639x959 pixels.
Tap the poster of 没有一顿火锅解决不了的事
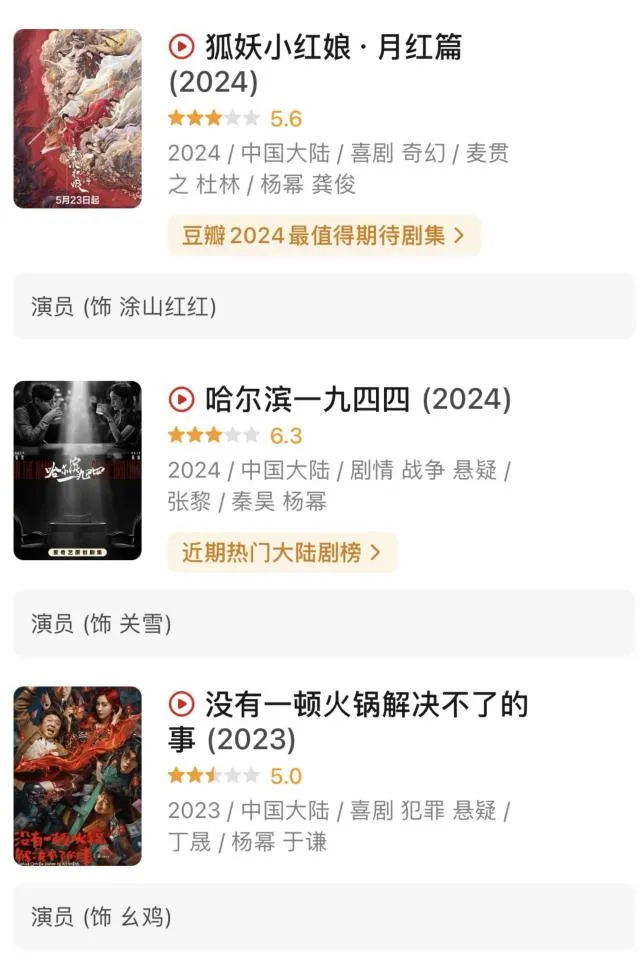point(77,775)
